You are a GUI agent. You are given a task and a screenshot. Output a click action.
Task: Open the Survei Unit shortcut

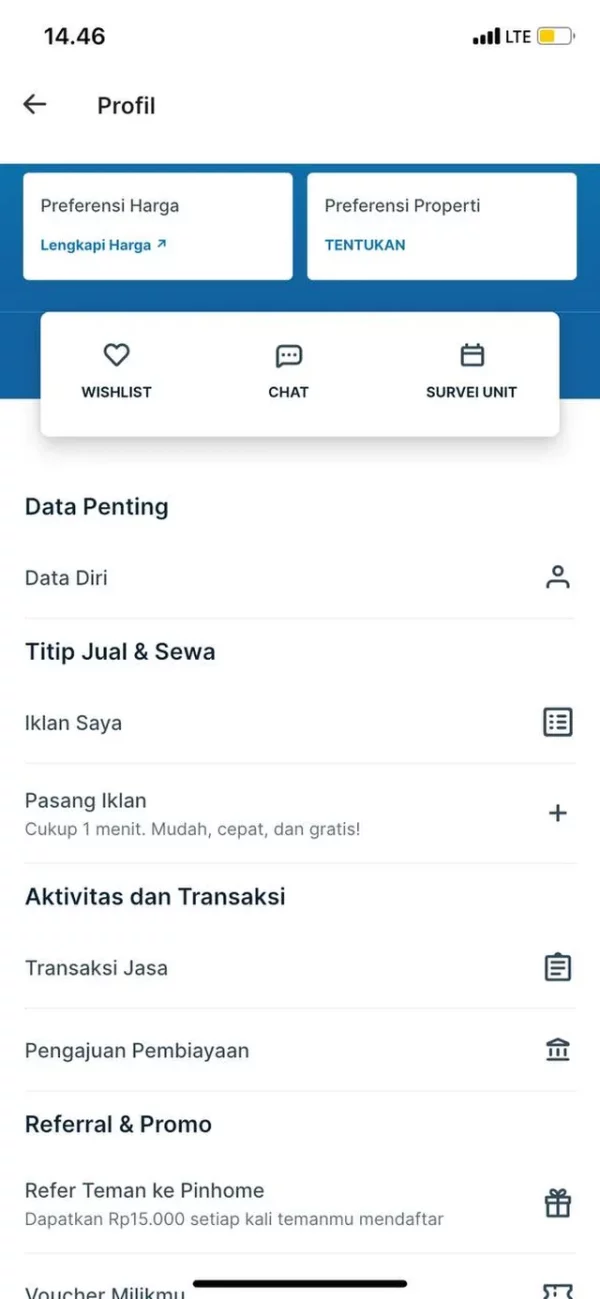coord(471,371)
